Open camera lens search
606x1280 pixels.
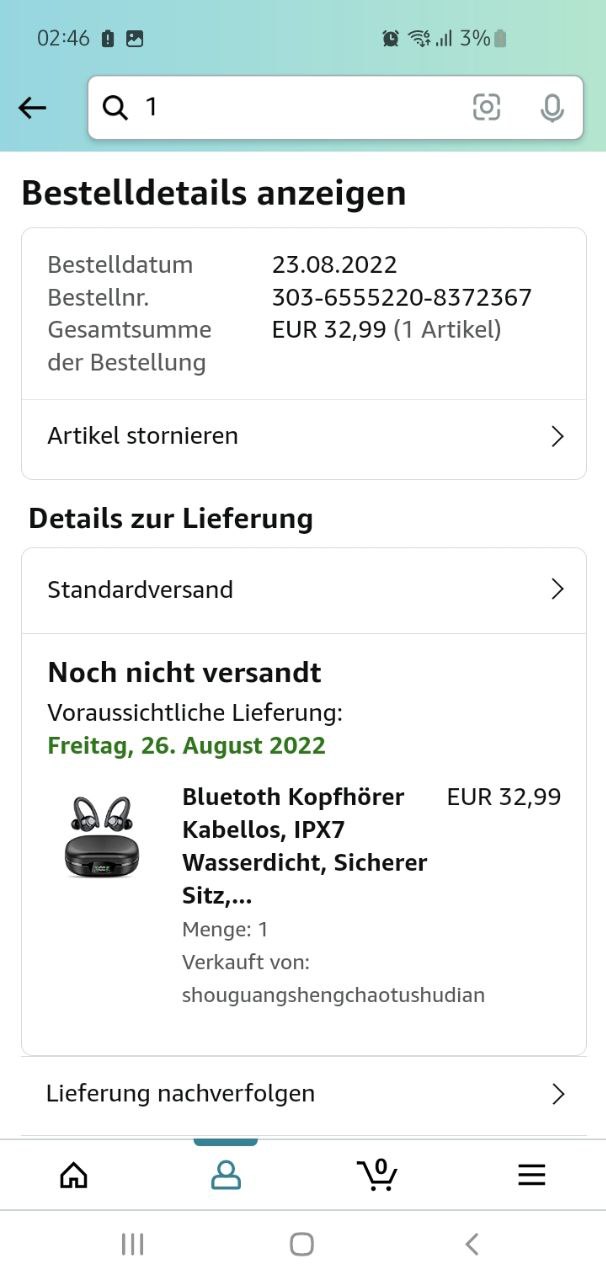pos(487,107)
